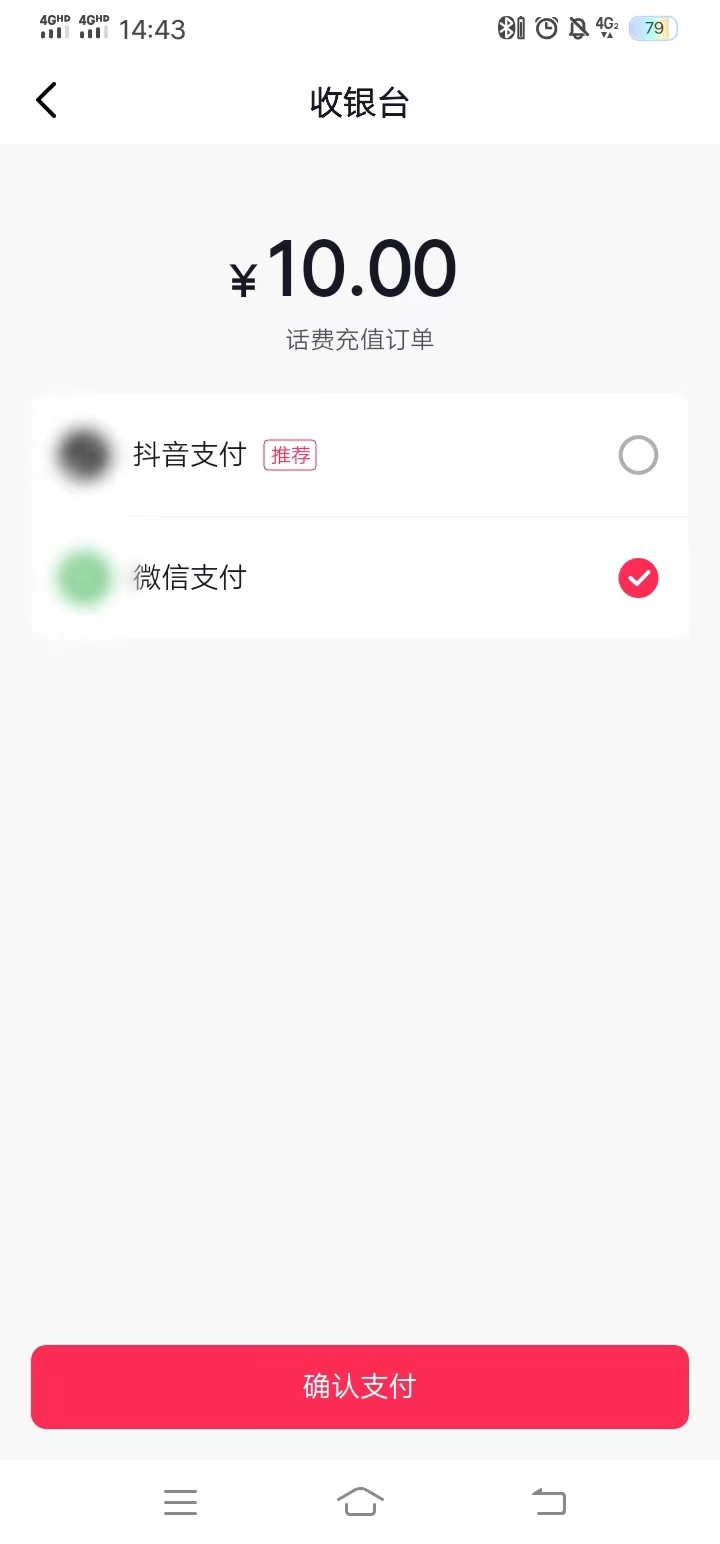720x1544 pixels.
Task: Tap the Douyin Pay logo icon
Action: coord(83,455)
